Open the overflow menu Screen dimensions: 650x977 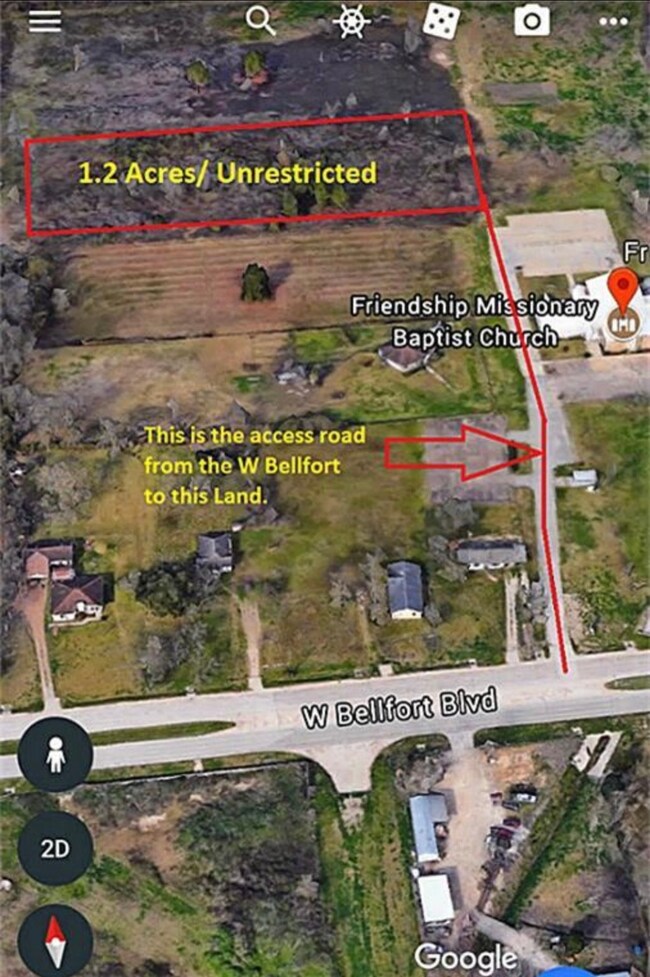pyautogui.click(x=613, y=22)
